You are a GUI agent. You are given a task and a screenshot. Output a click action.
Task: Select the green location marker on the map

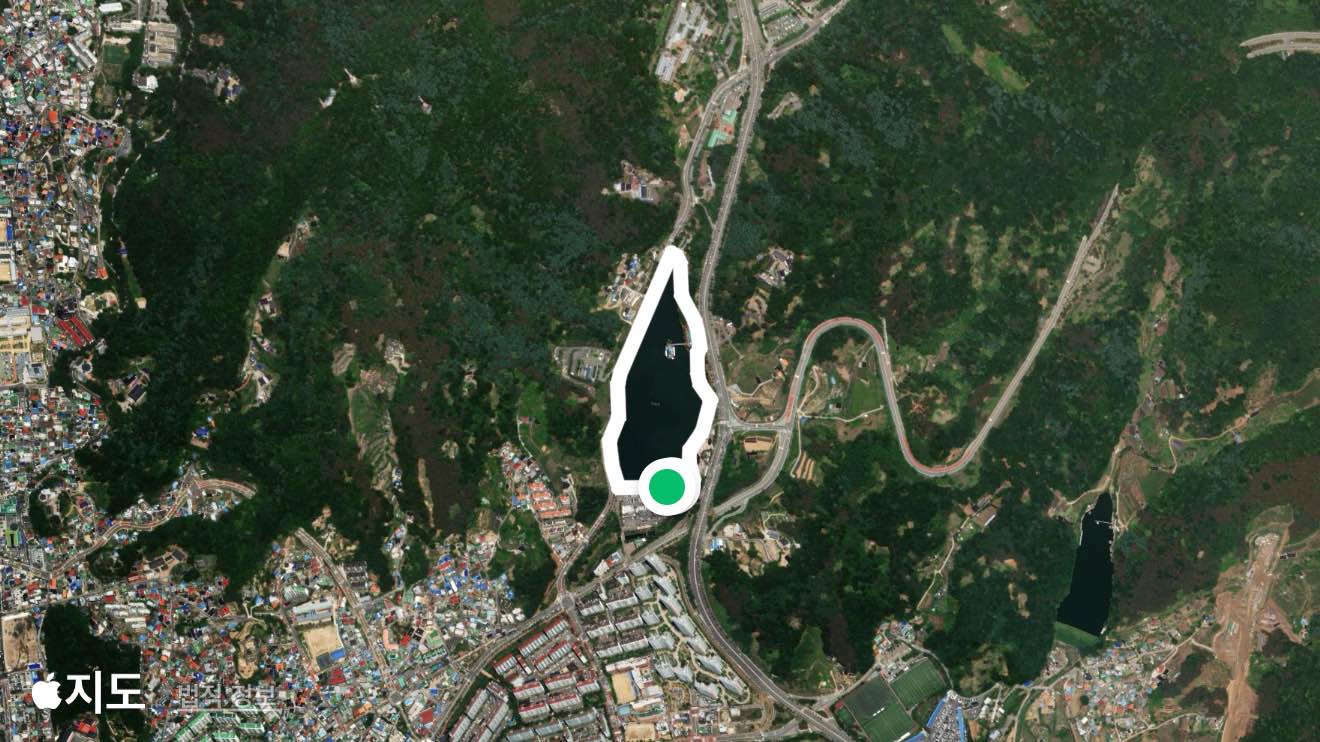(x=667, y=487)
